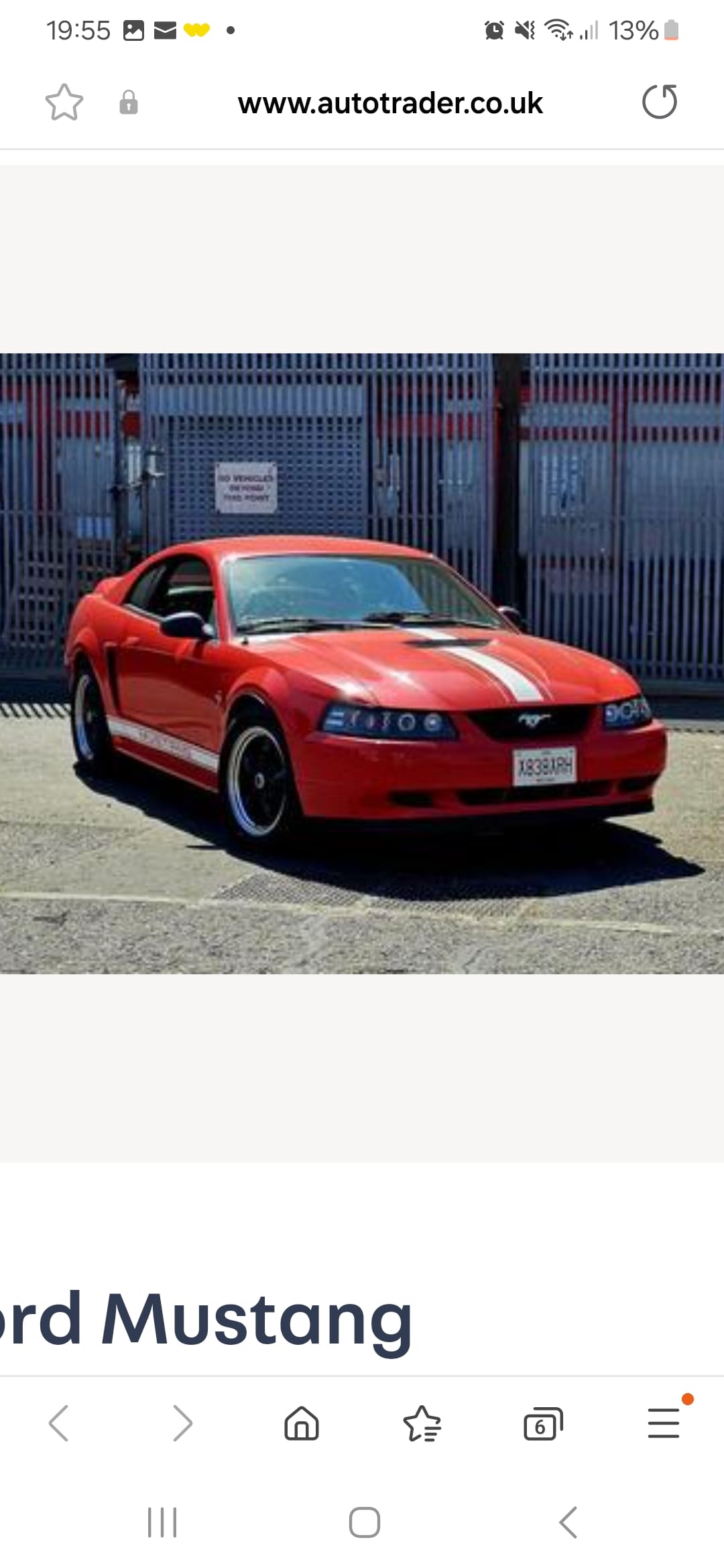Tap the system home button
Image resolution: width=724 pixels, height=1568 pixels.
tap(365, 1522)
